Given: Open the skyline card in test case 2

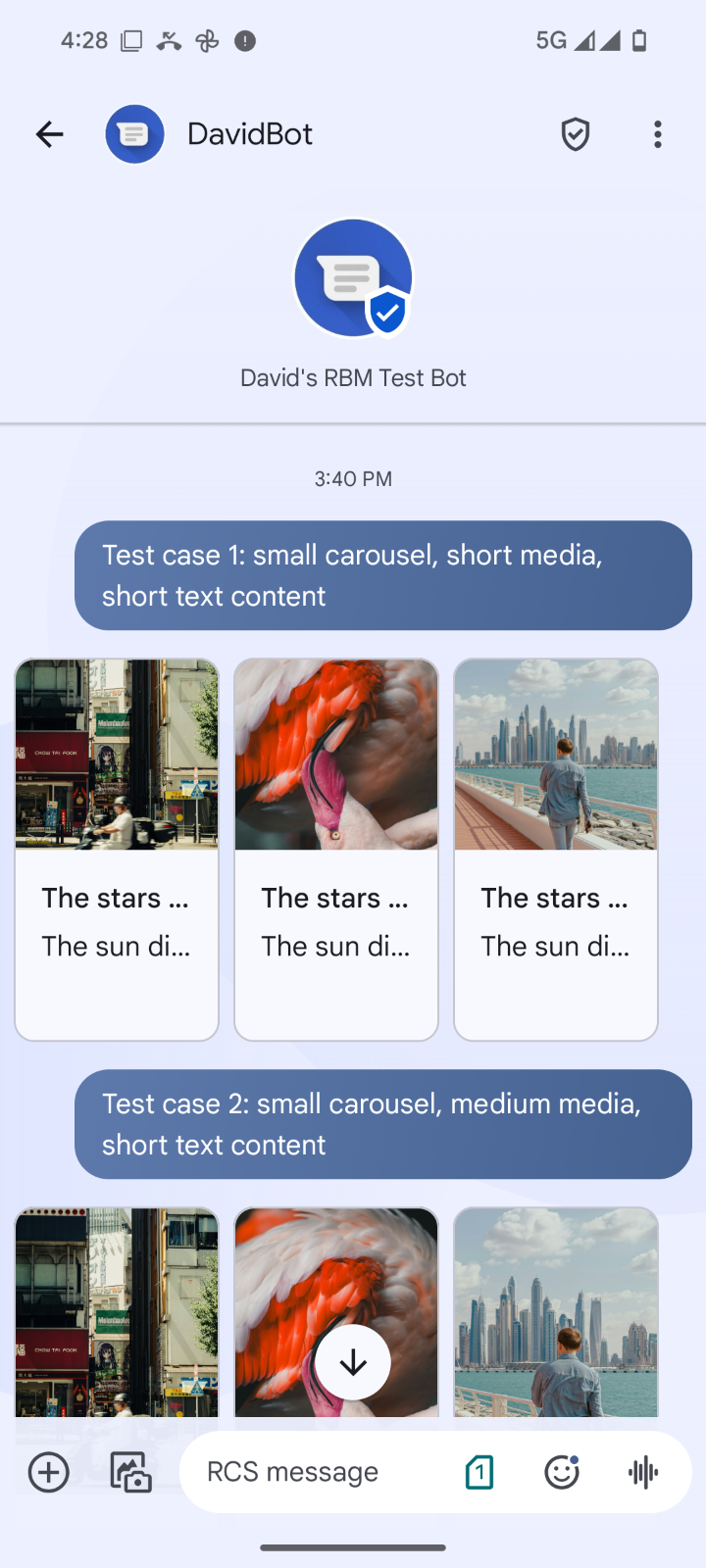Looking at the screenshot, I should [x=556, y=1313].
